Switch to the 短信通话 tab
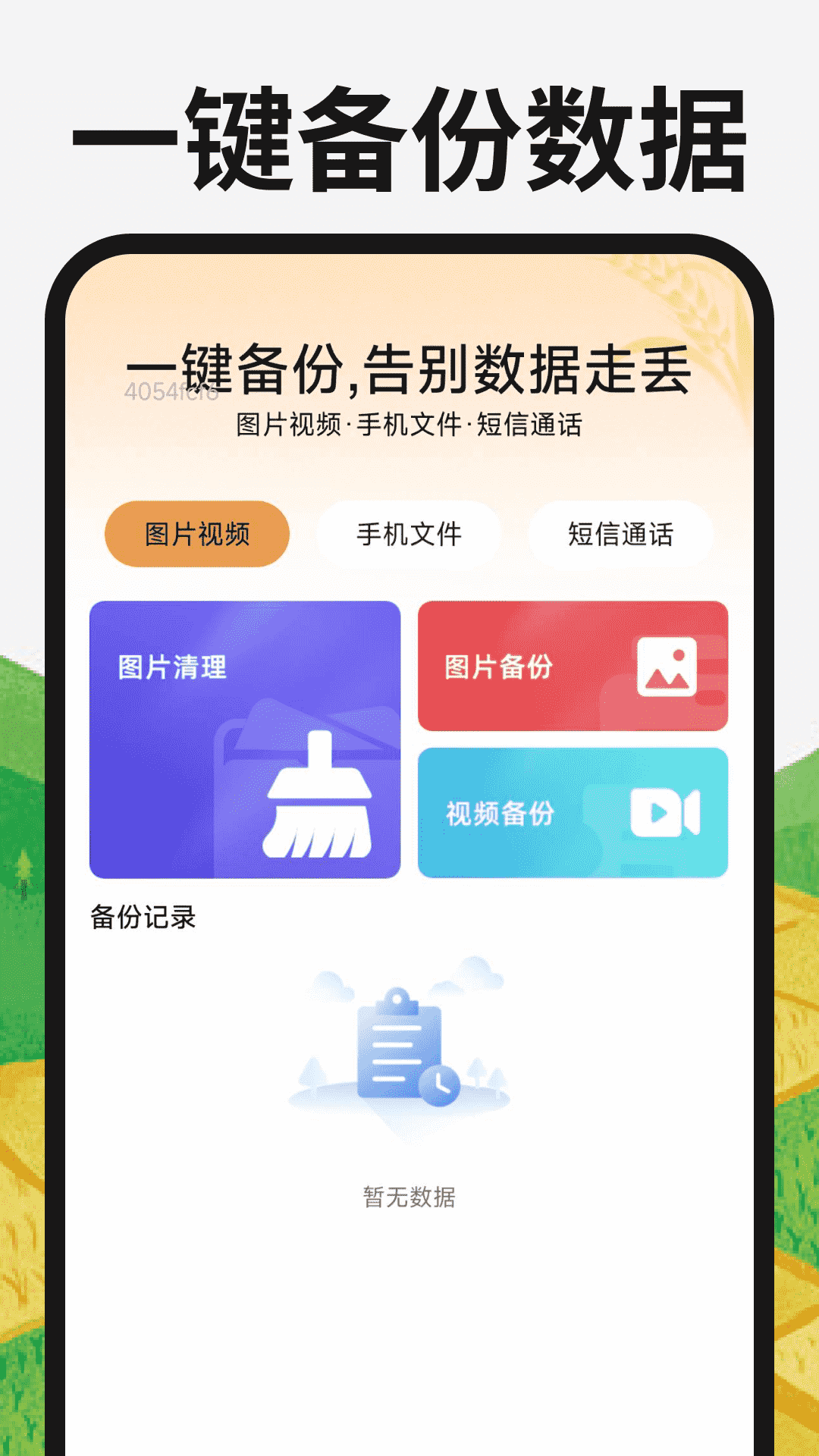Image resolution: width=819 pixels, height=1456 pixels. point(622,533)
